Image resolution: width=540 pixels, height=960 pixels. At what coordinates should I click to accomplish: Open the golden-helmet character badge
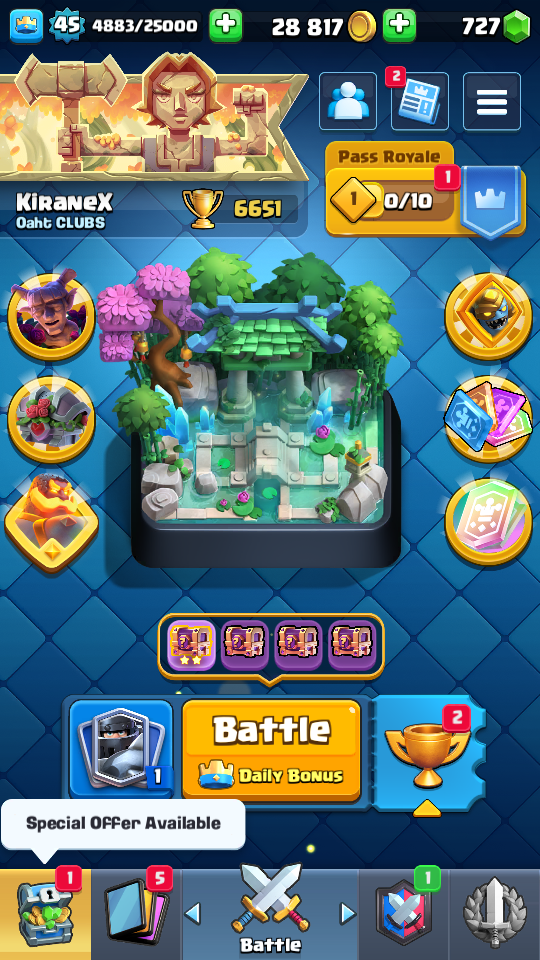(489, 317)
